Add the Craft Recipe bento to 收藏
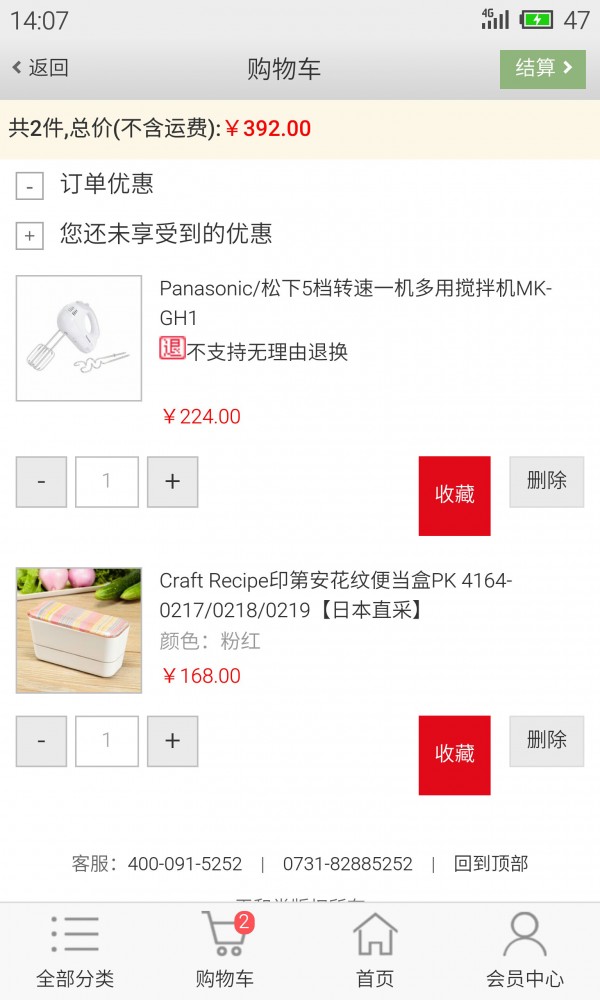Viewport: 600px width, 1000px height. (x=454, y=754)
